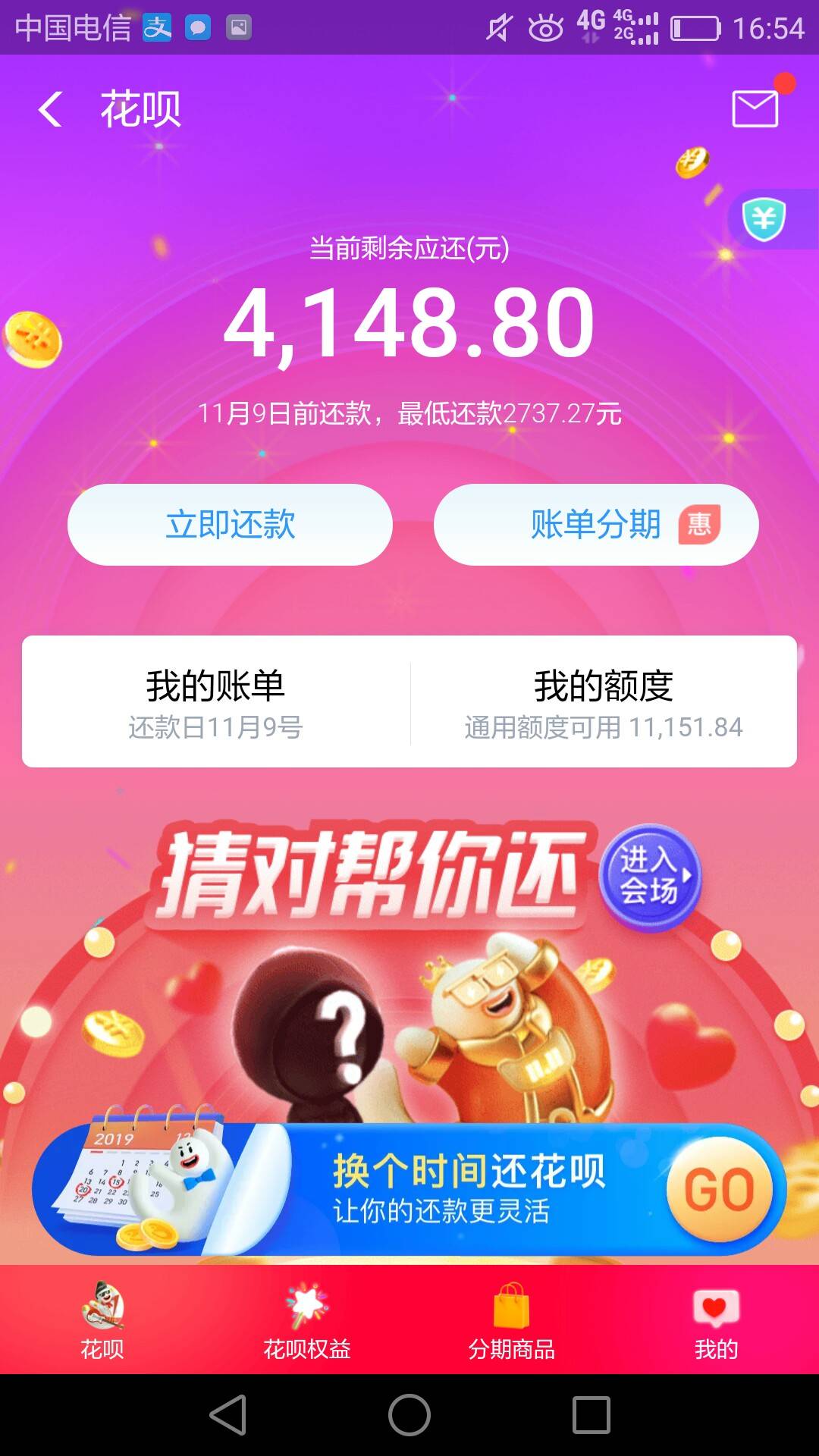Switch to the 花呗权益 tab
The height and width of the screenshot is (1456, 819).
pyautogui.click(x=307, y=1321)
